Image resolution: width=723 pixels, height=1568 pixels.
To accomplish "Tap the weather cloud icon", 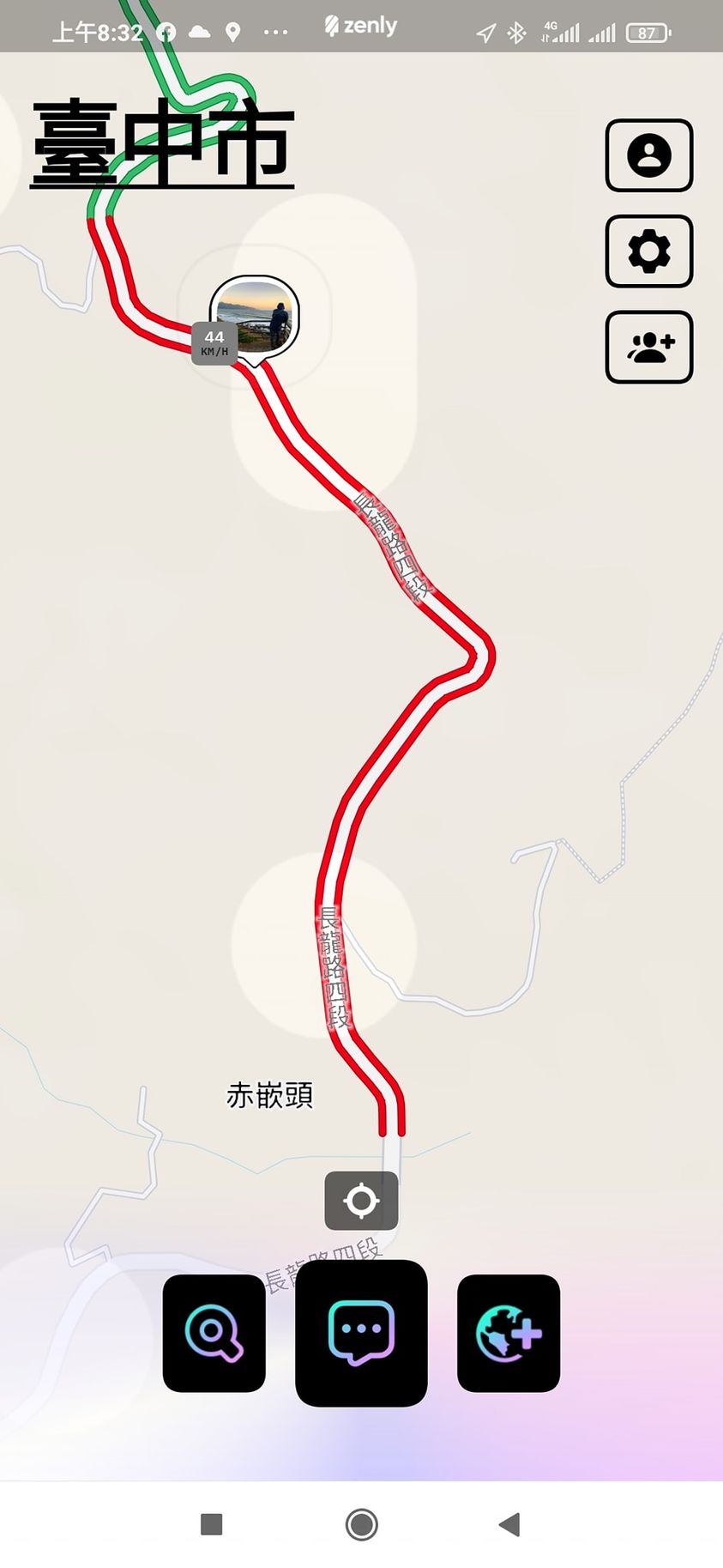I will 199,31.
